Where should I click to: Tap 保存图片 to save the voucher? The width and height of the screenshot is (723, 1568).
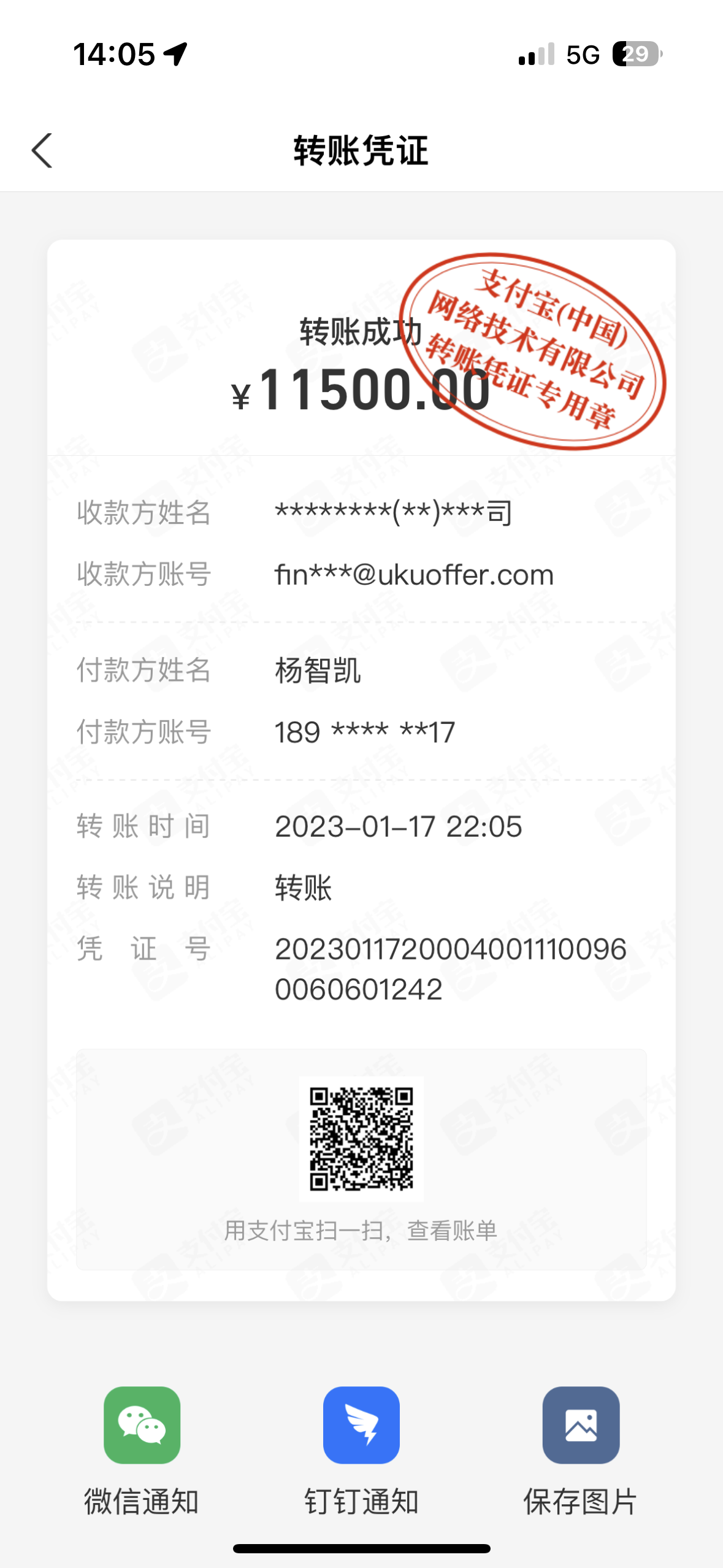tap(580, 1426)
